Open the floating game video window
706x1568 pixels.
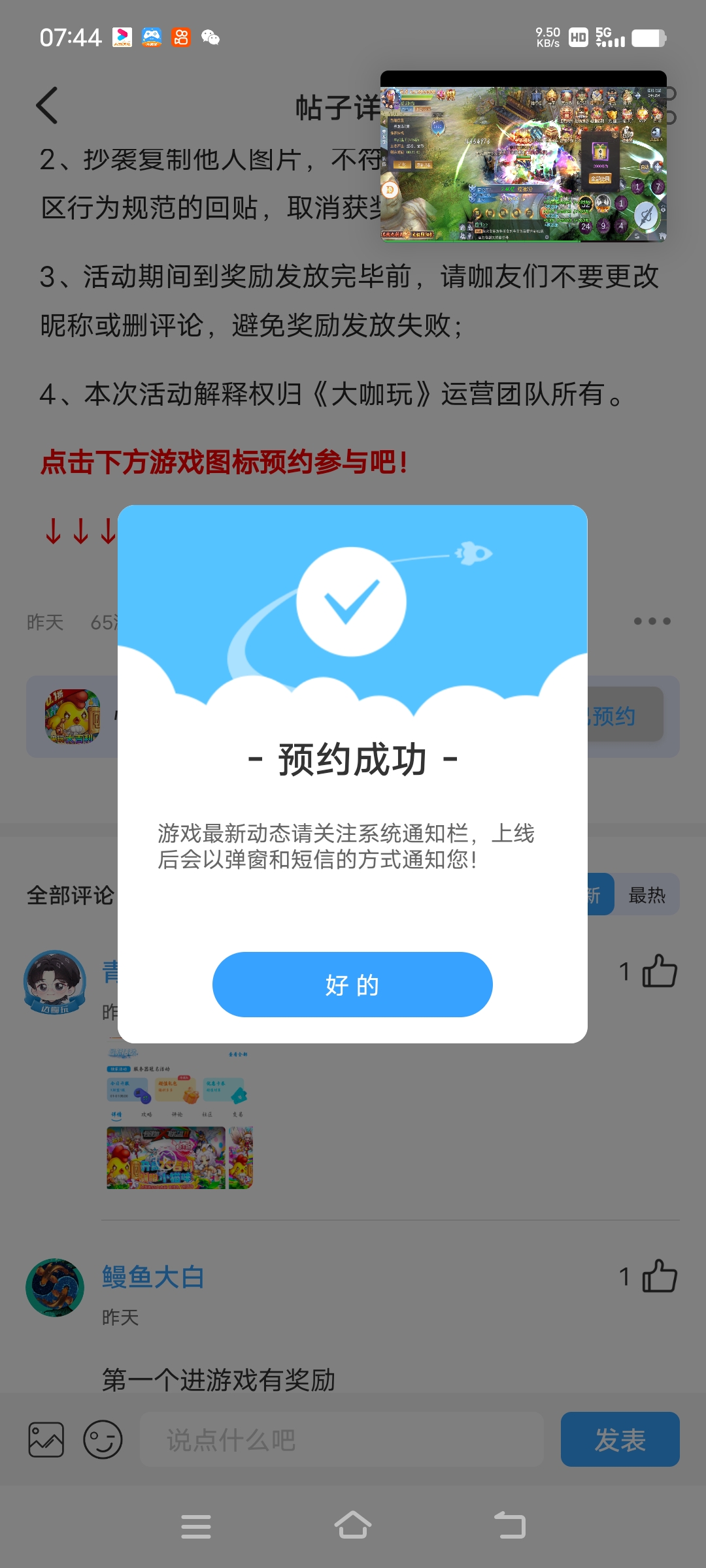point(523,157)
